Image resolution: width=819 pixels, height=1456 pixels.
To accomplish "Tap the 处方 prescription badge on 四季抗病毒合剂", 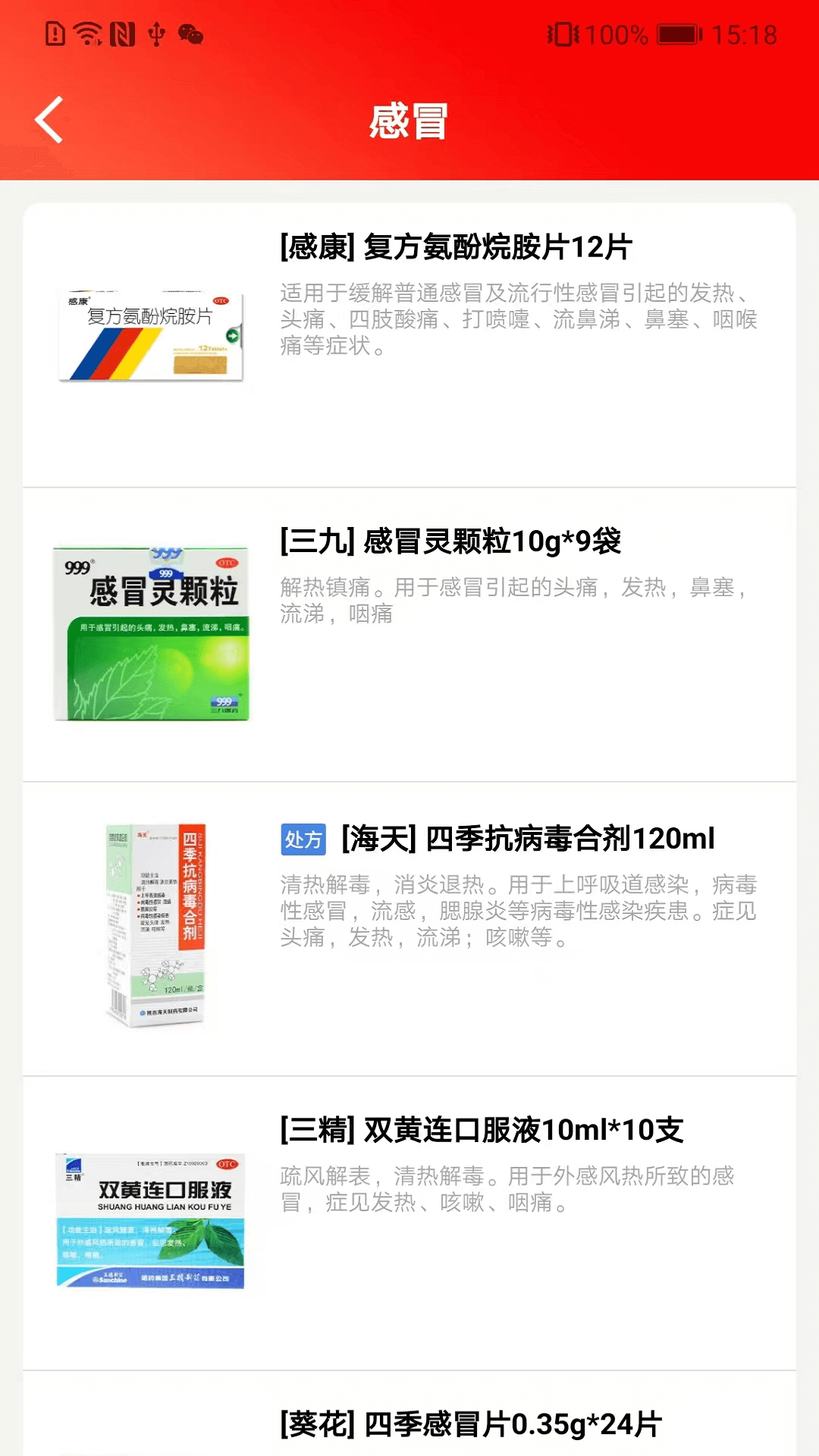I will 303,842.
